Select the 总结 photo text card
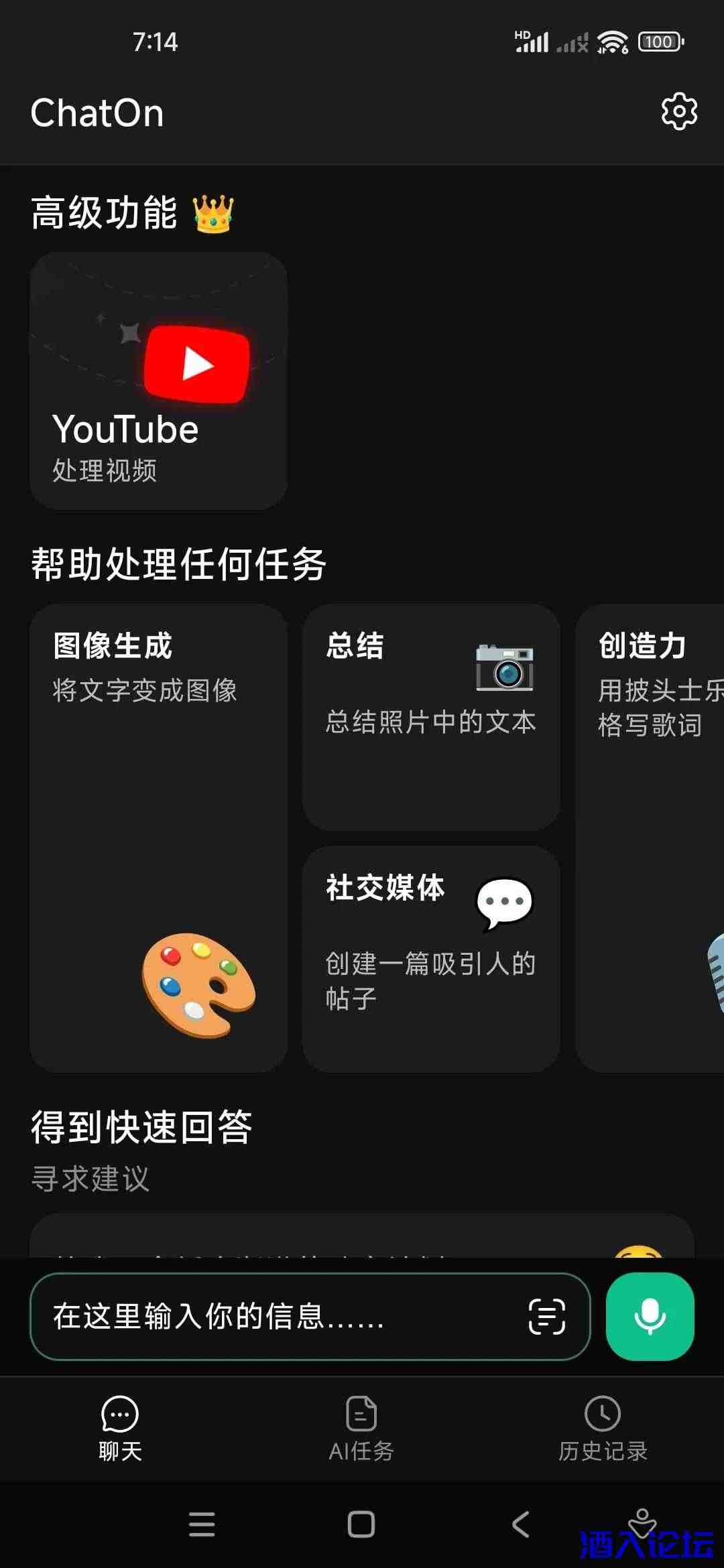Viewport: 724px width, 1568px height. pos(431,717)
